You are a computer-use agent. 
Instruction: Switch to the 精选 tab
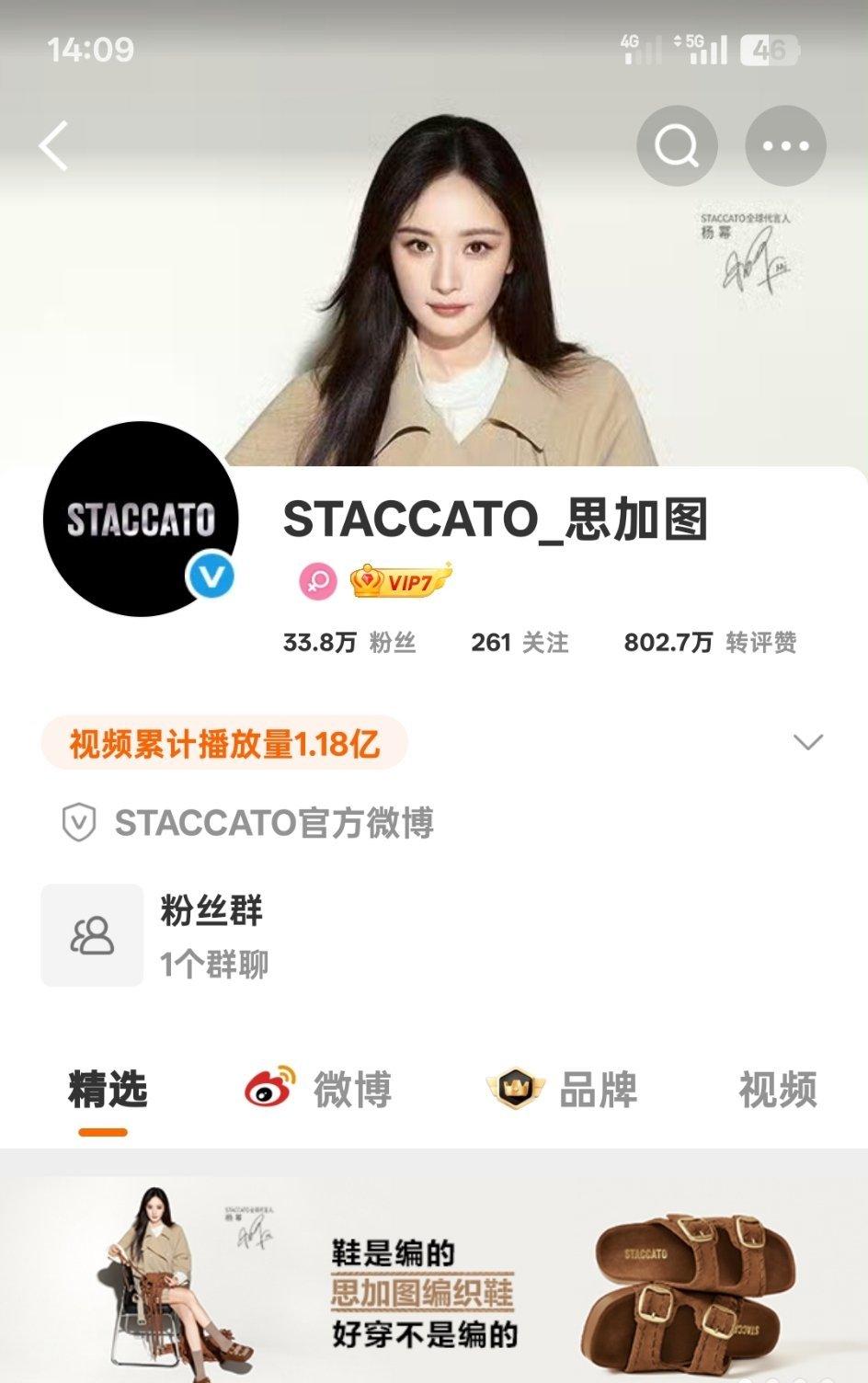108,1091
